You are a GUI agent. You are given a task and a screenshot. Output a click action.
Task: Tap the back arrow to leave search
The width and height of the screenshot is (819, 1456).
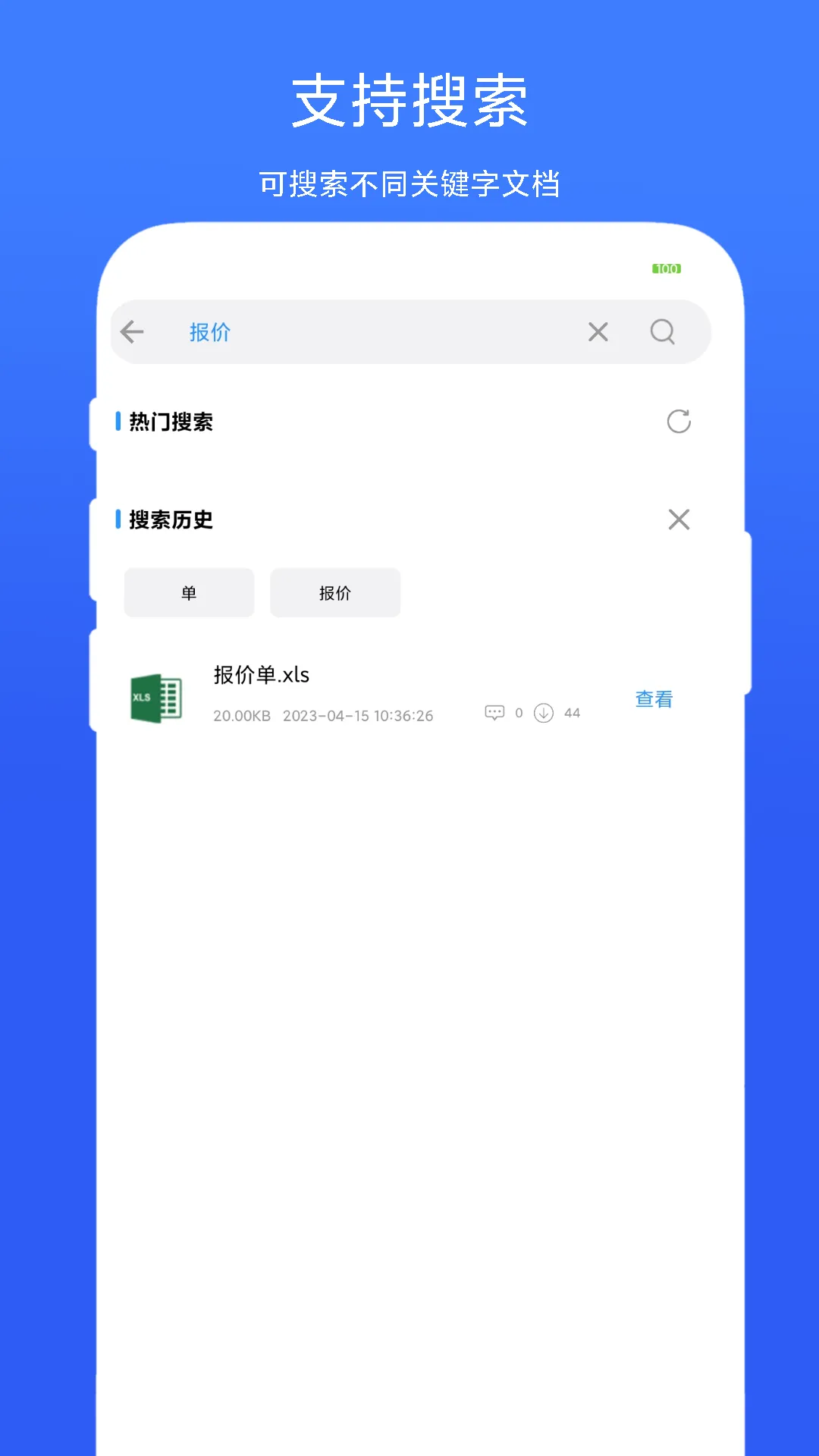tap(132, 331)
